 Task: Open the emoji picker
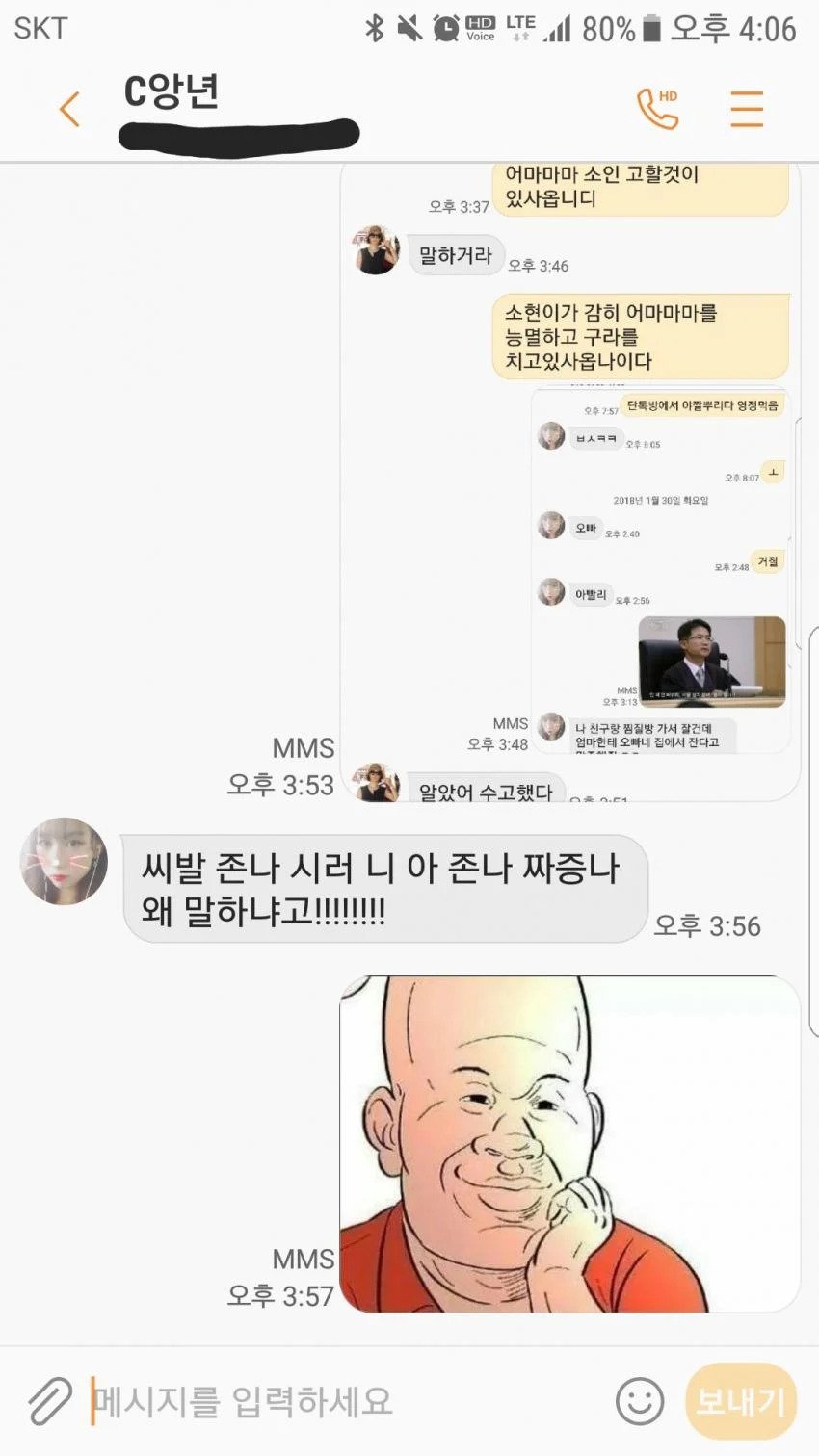coord(640,1401)
